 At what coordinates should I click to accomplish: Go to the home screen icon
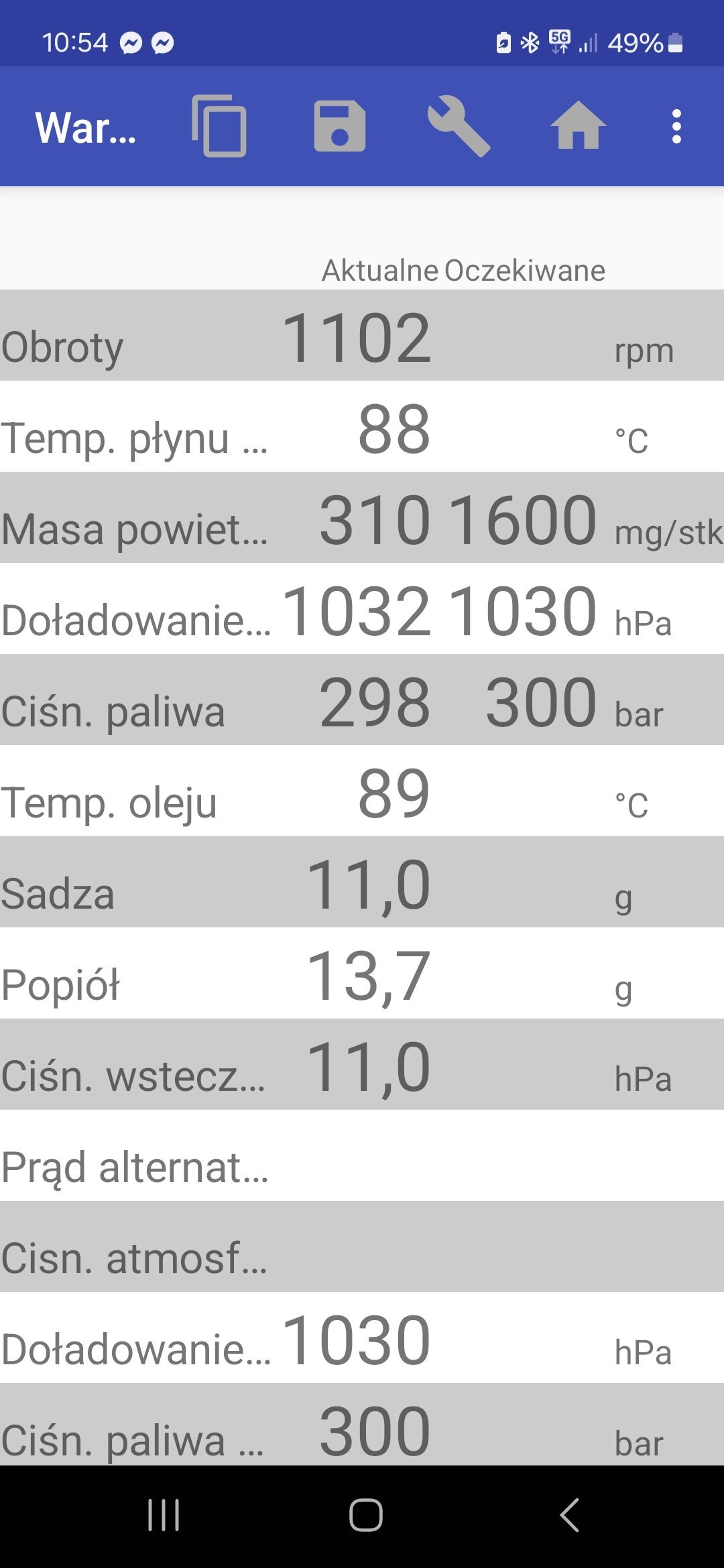[x=578, y=125]
